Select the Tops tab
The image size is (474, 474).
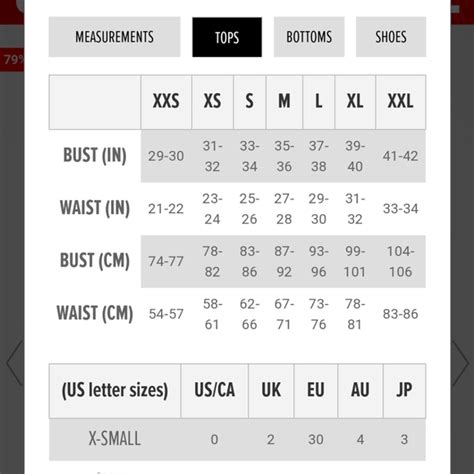coord(227,37)
